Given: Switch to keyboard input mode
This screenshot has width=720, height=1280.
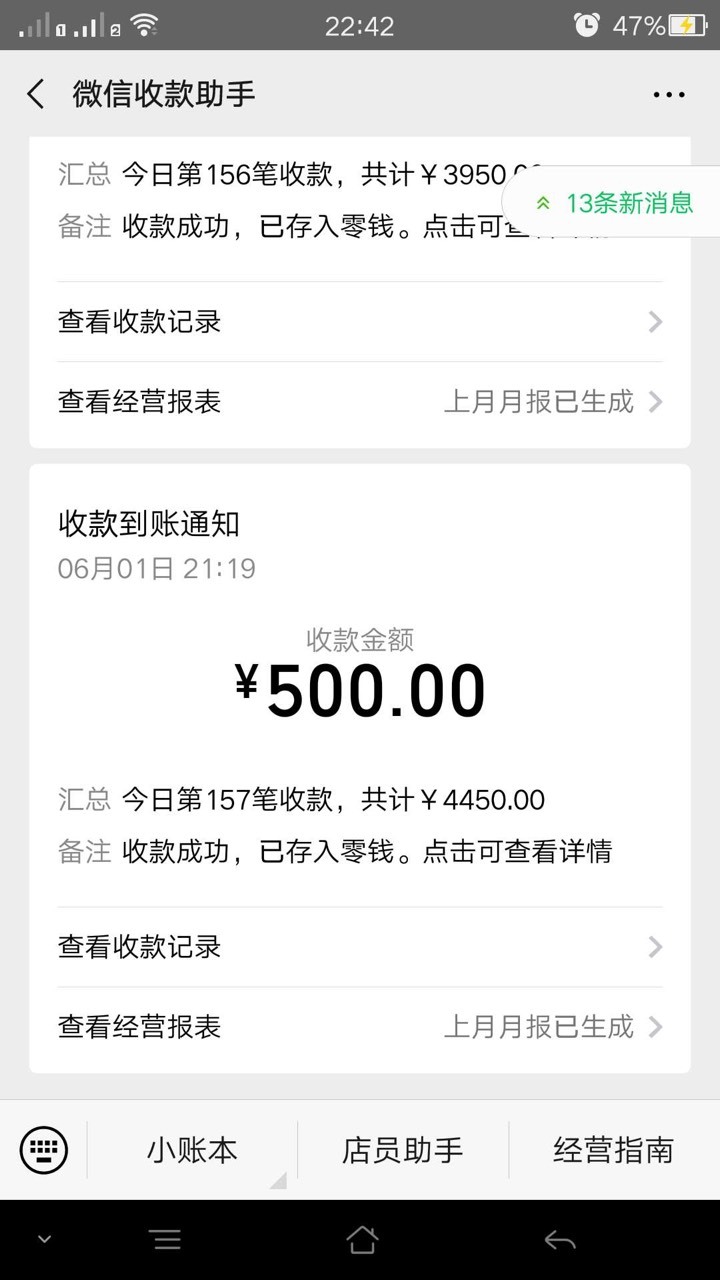Looking at the screenshot, I should [44, 1150].
